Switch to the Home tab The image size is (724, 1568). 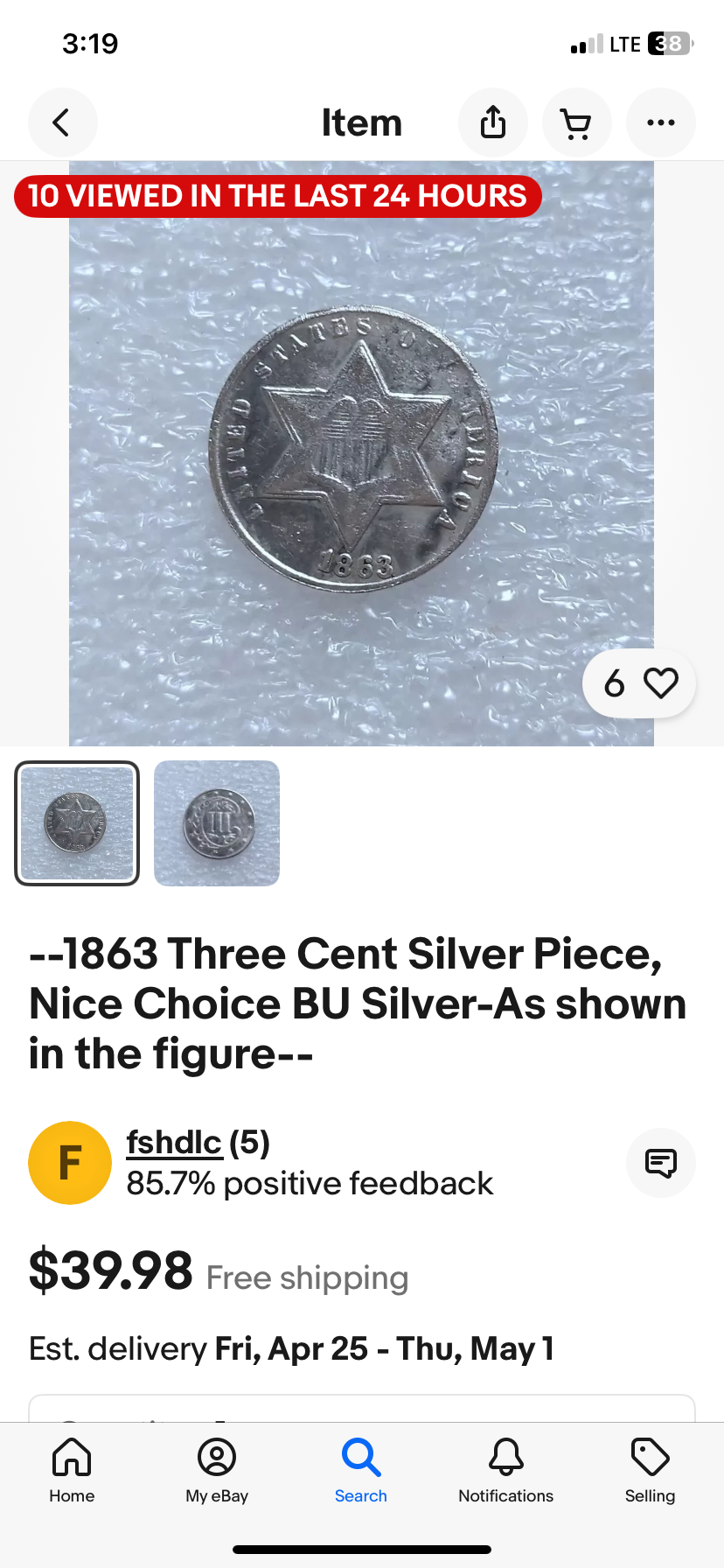point(72,1471)
